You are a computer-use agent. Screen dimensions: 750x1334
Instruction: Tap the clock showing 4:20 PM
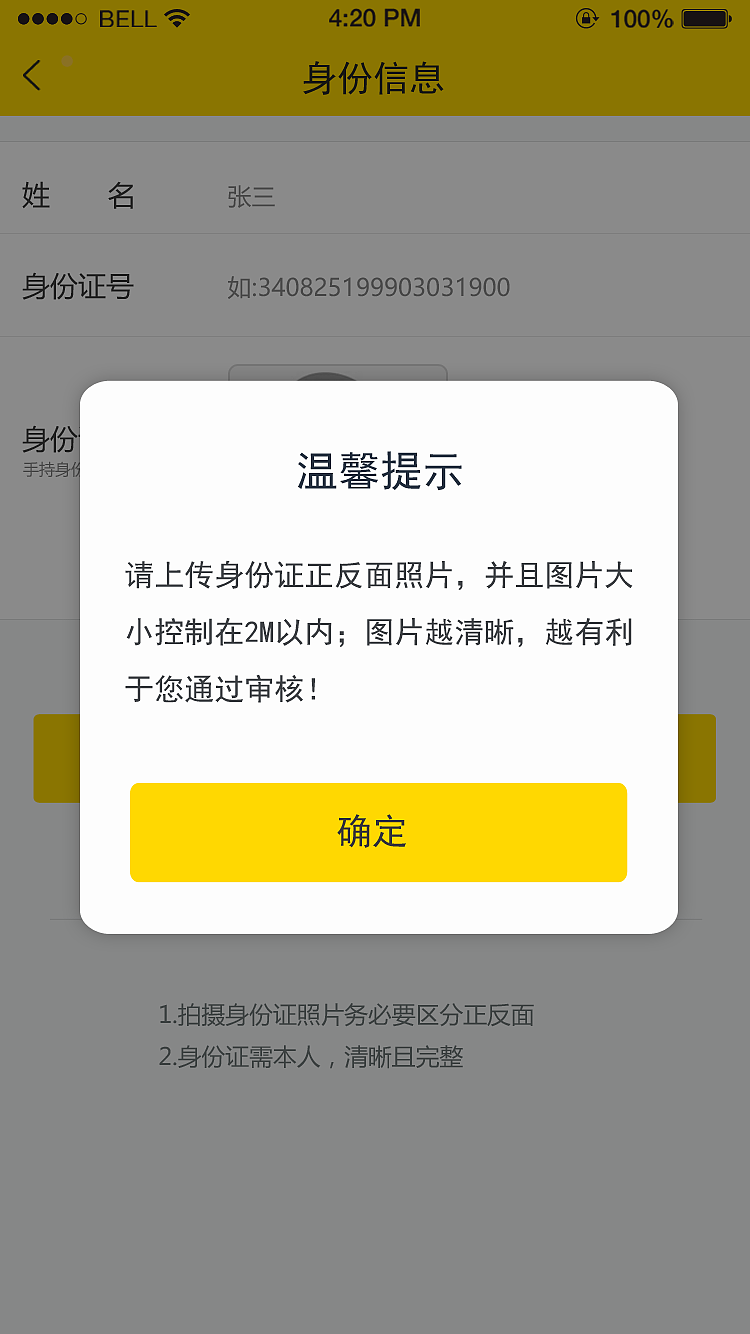(x=376, y=17)
